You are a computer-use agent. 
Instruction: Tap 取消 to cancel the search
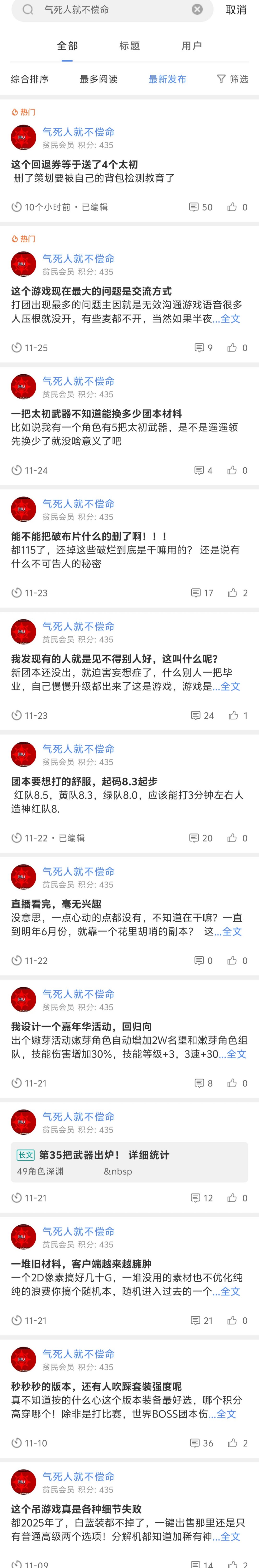(x=236, y=10)
